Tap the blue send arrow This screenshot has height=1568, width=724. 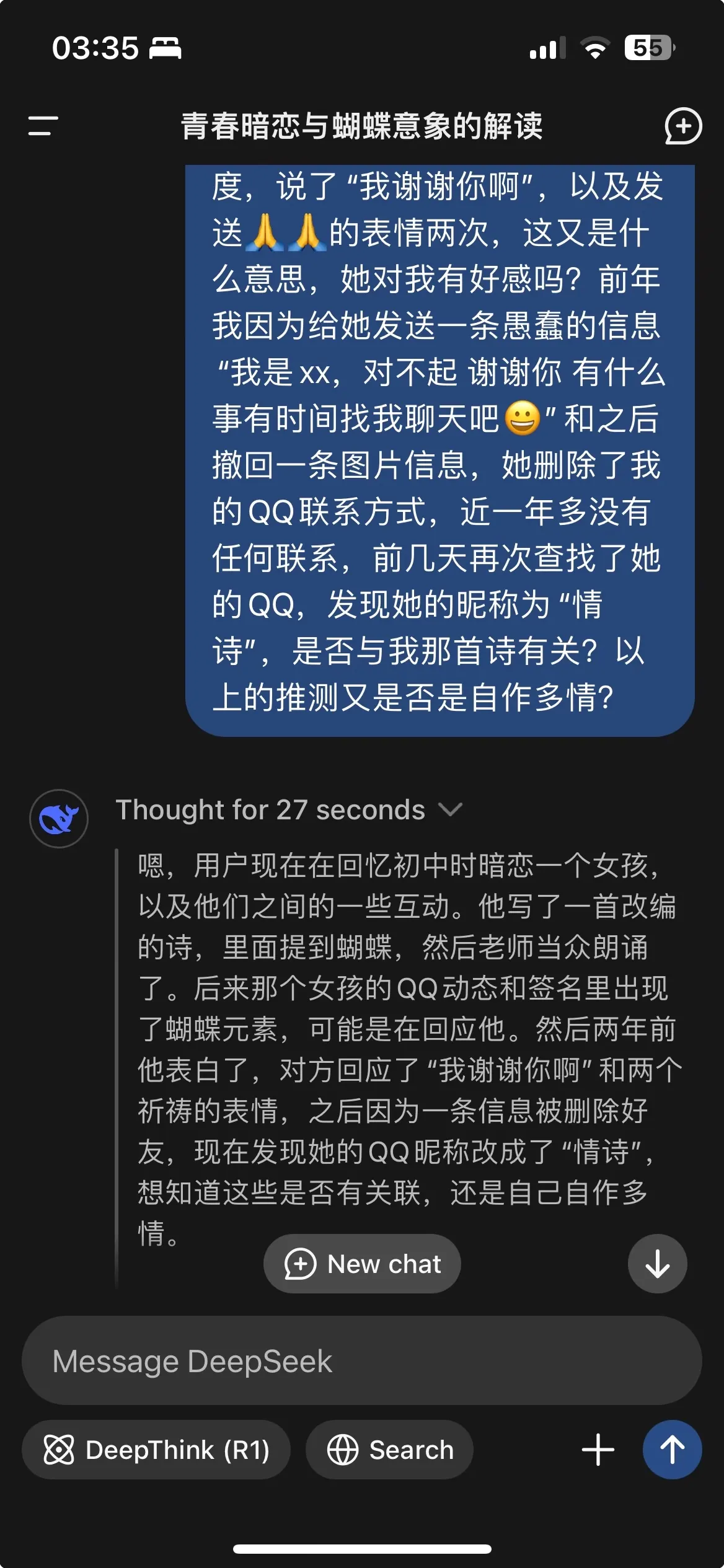673,1450
